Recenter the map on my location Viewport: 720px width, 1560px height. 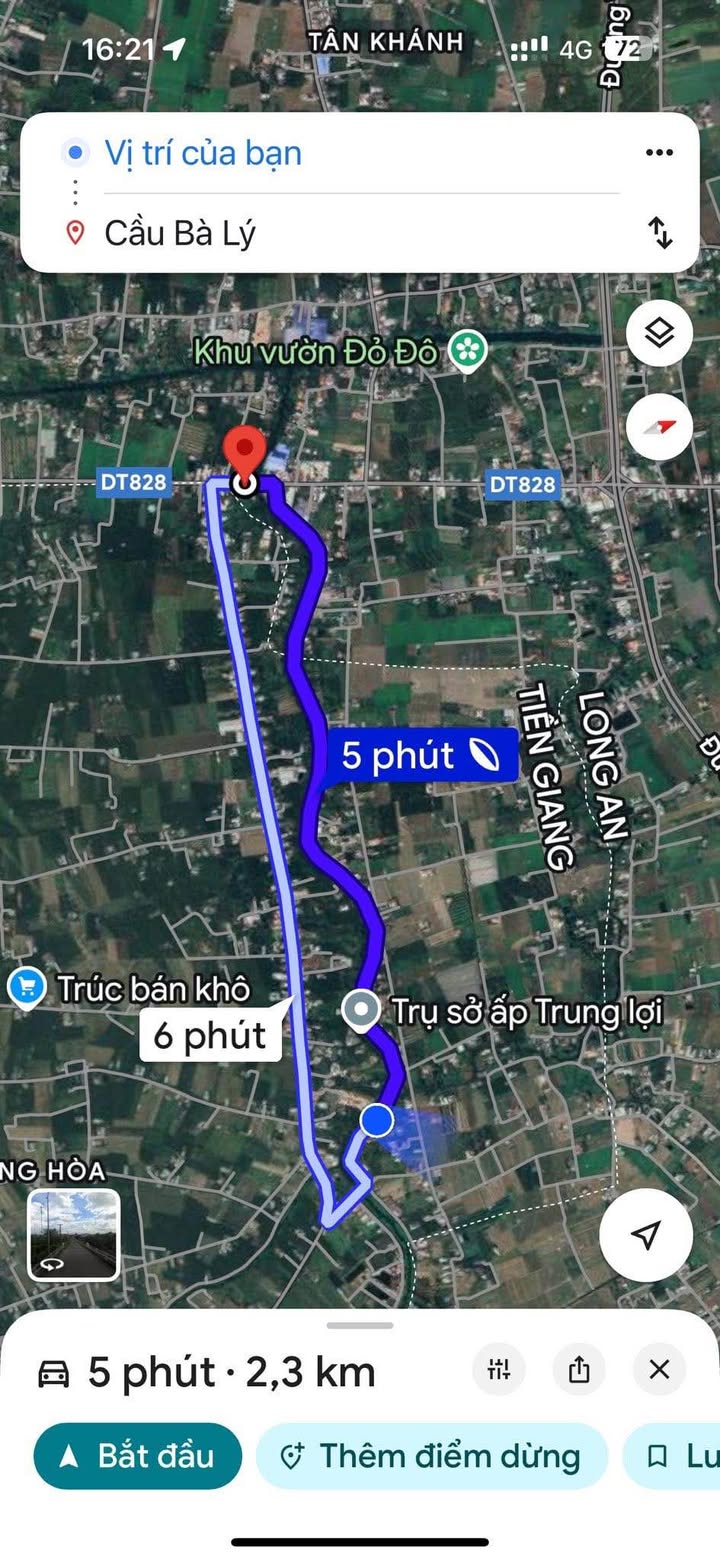coord(646,1235)
